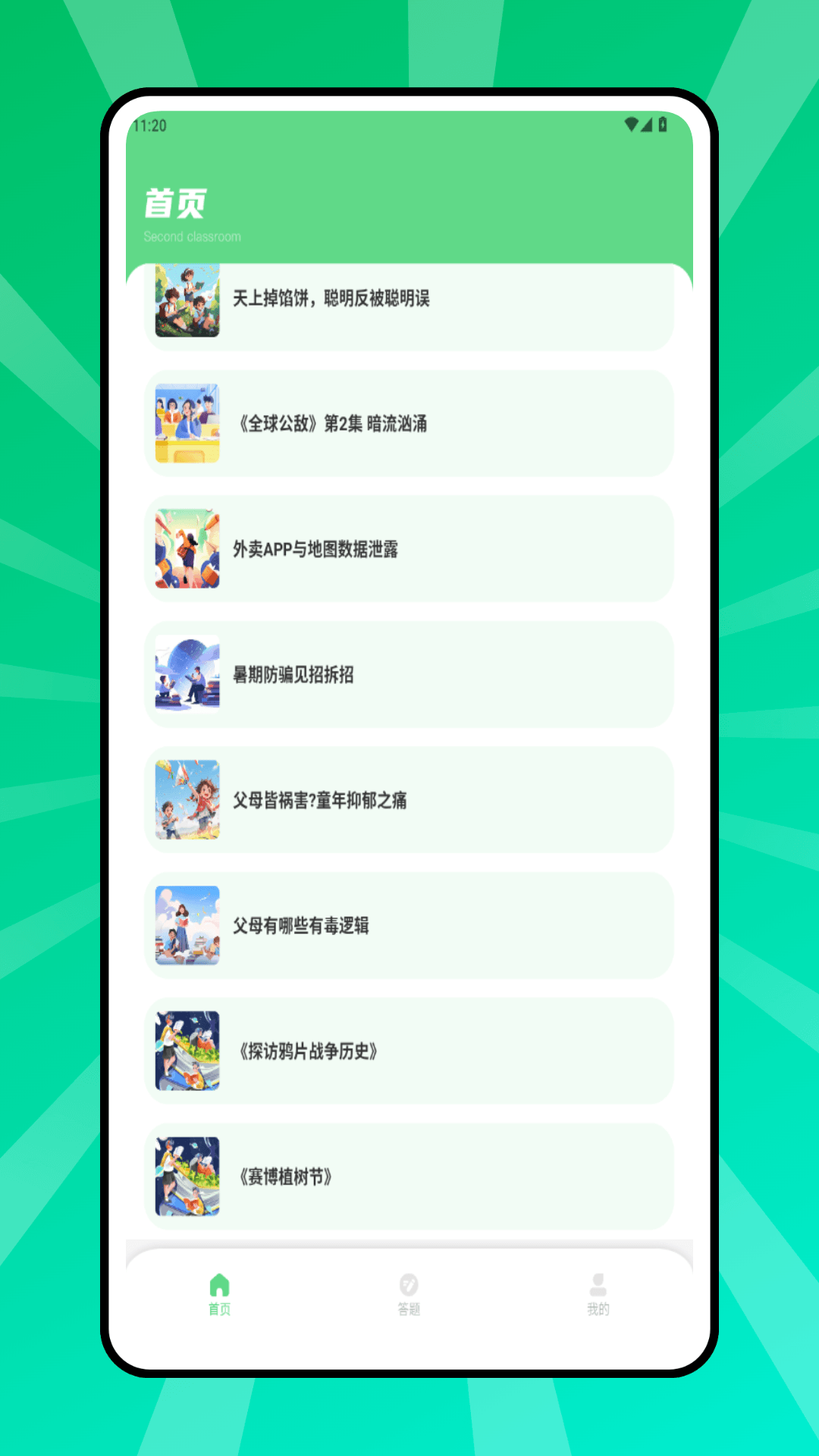Open 暑期防骗见招拆招 lesson
Viewport: 819px width, 1456px height.
408,674
